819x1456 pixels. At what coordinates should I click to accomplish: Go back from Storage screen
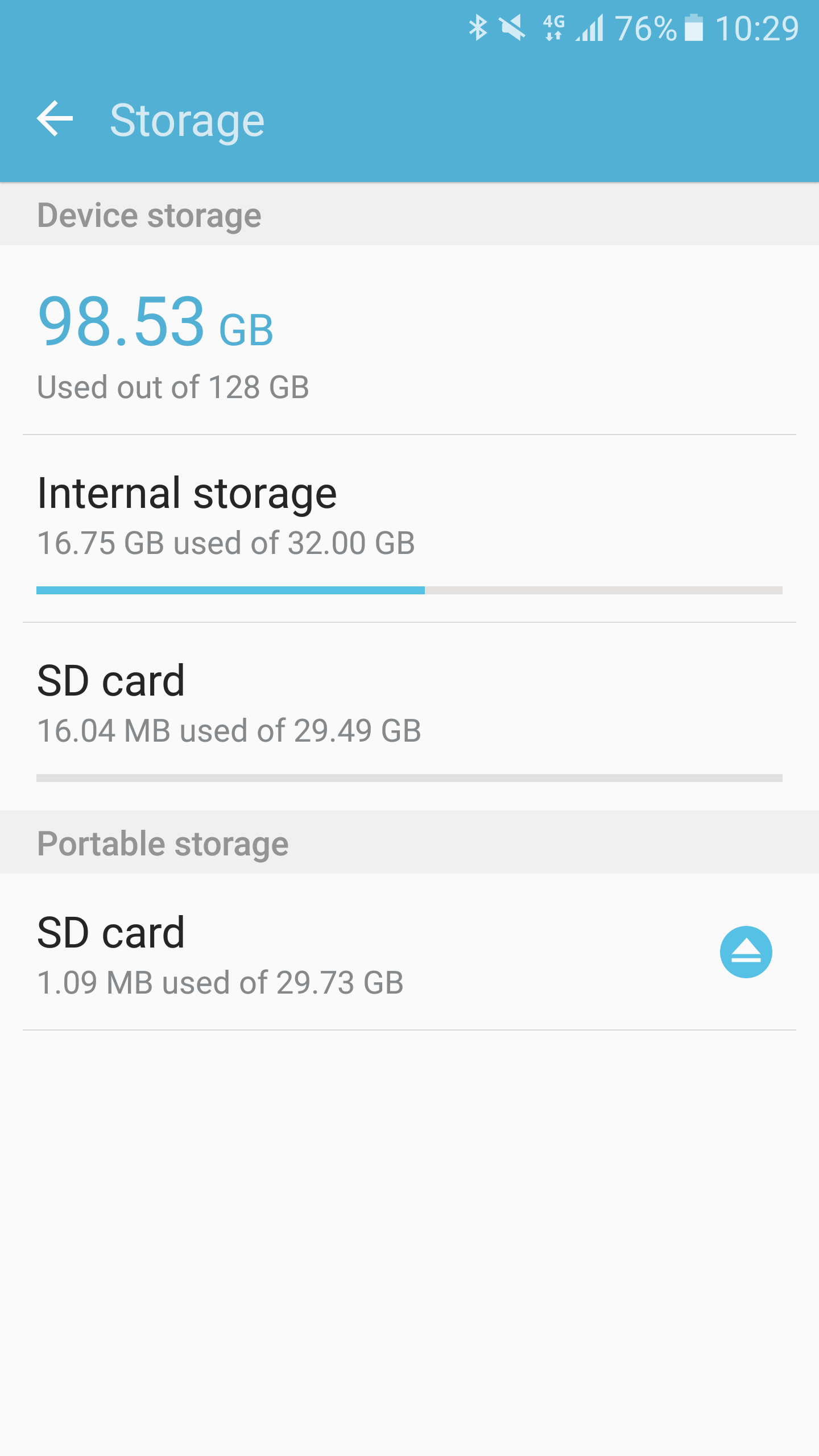point(55,119)
